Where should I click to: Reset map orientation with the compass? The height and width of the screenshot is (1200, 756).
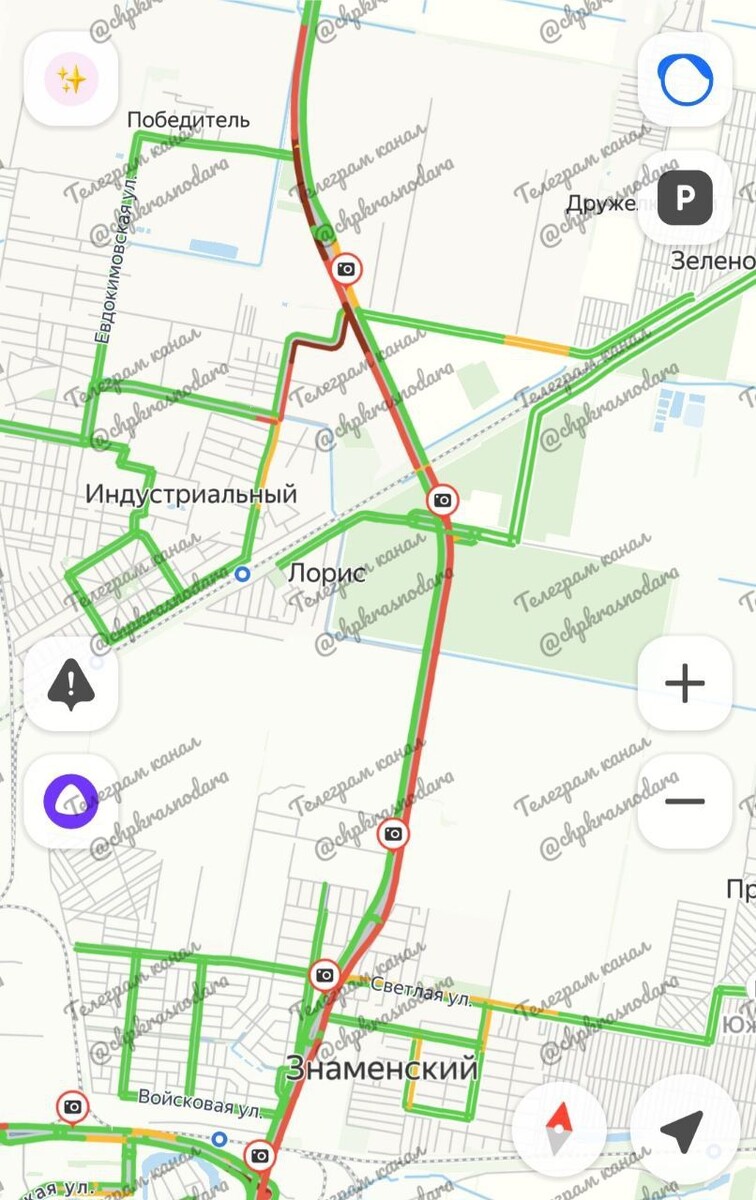[x=560, y=1128]
